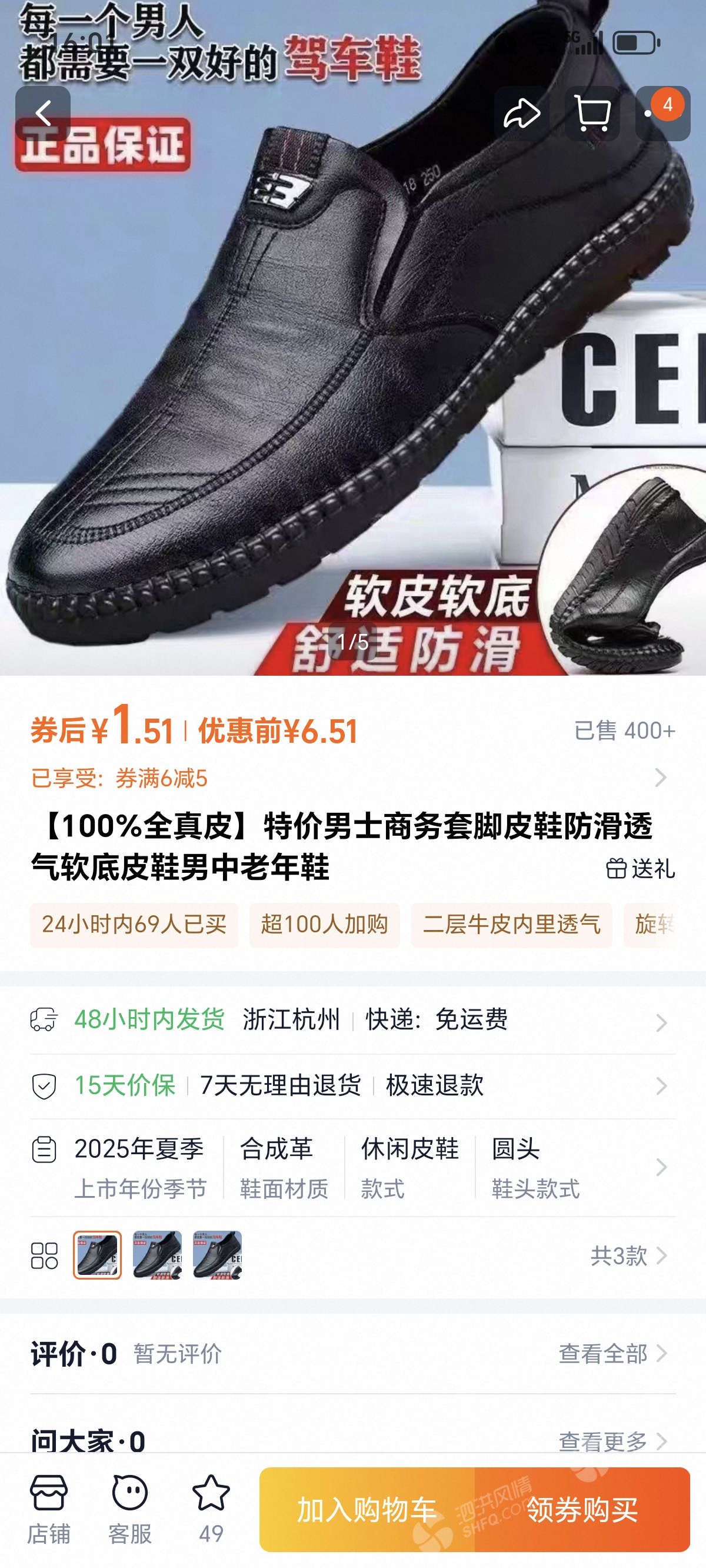
Task: Share this shoe product
Action: (x=522, y=113)
